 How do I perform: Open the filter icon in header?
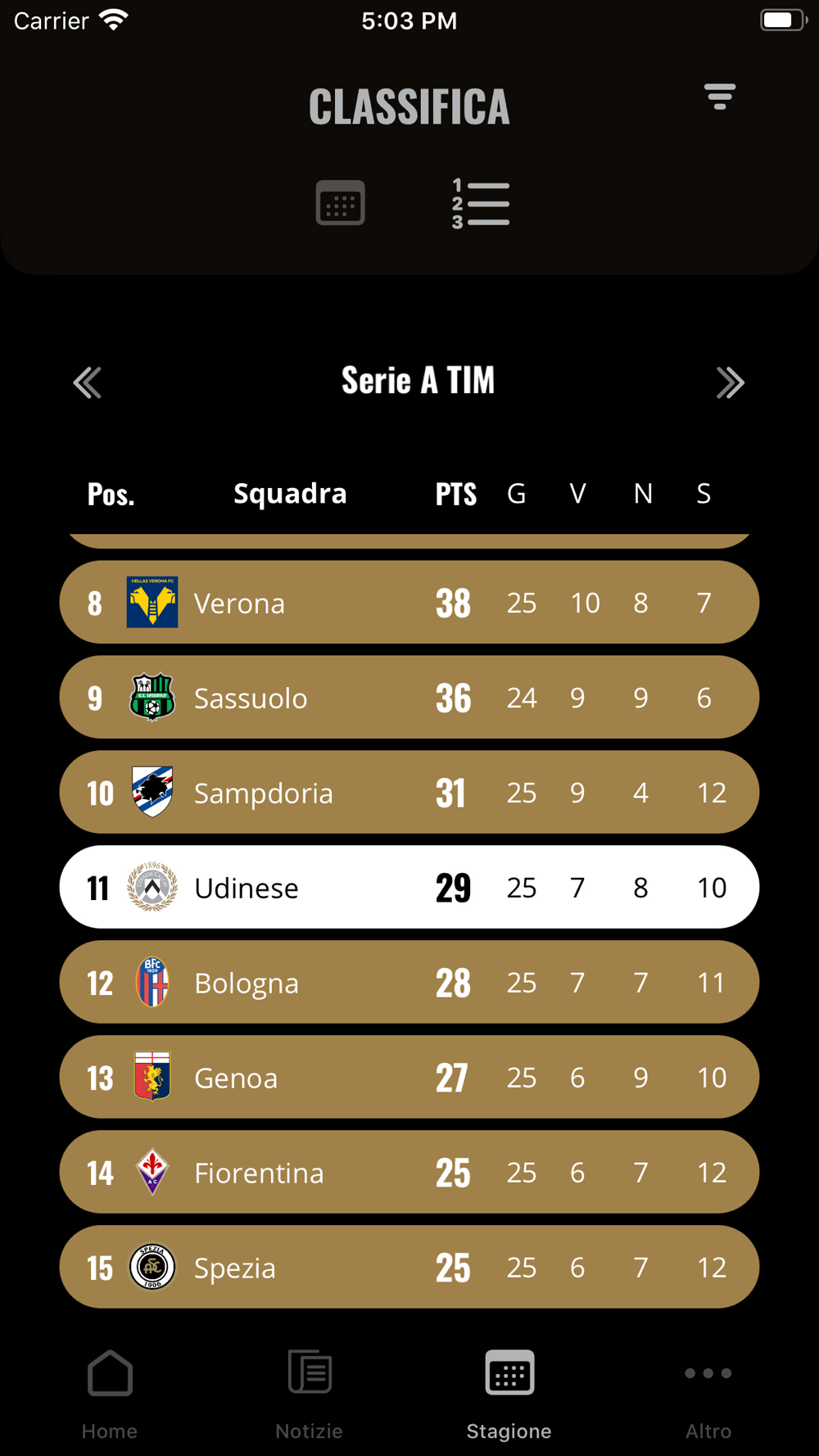720,97
